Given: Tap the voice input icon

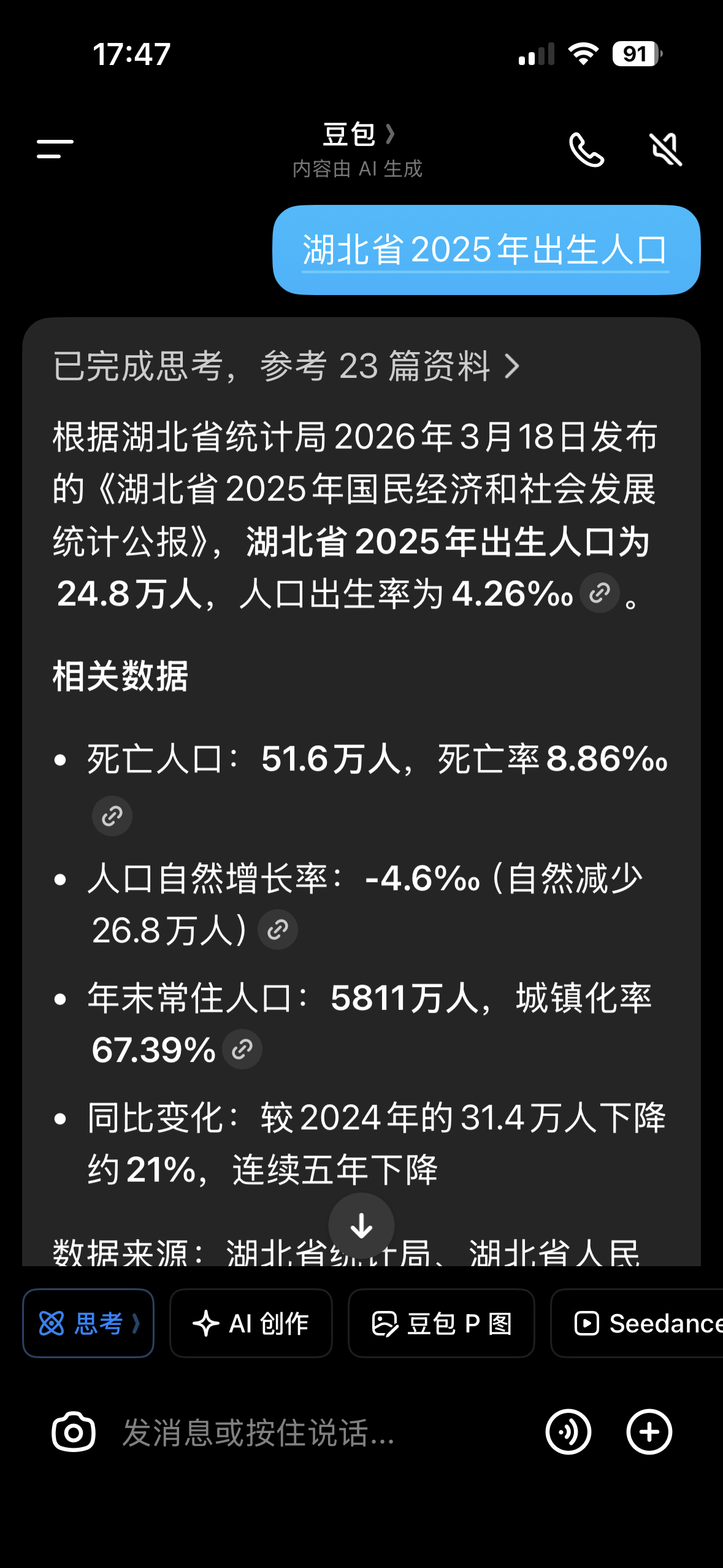Looking at the screenshot, I should tap(568, 1432).
